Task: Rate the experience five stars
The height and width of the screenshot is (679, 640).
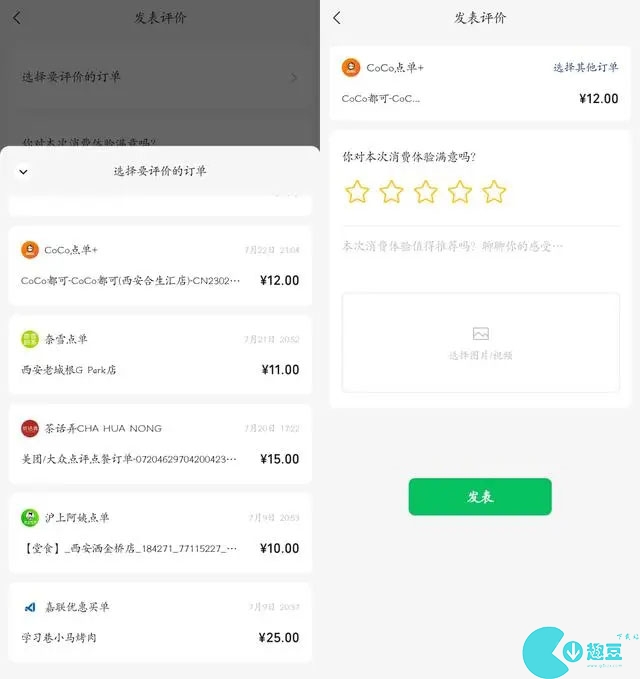Action: click(x=494, y=192)
